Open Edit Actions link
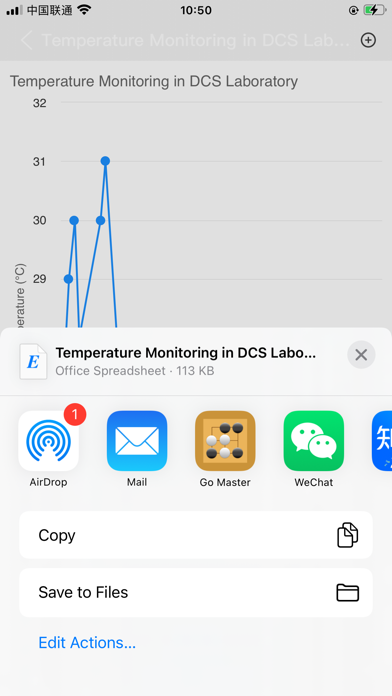The height and width of the screenshot is (696, 392). pyautogui.click(x=87, y=643)
